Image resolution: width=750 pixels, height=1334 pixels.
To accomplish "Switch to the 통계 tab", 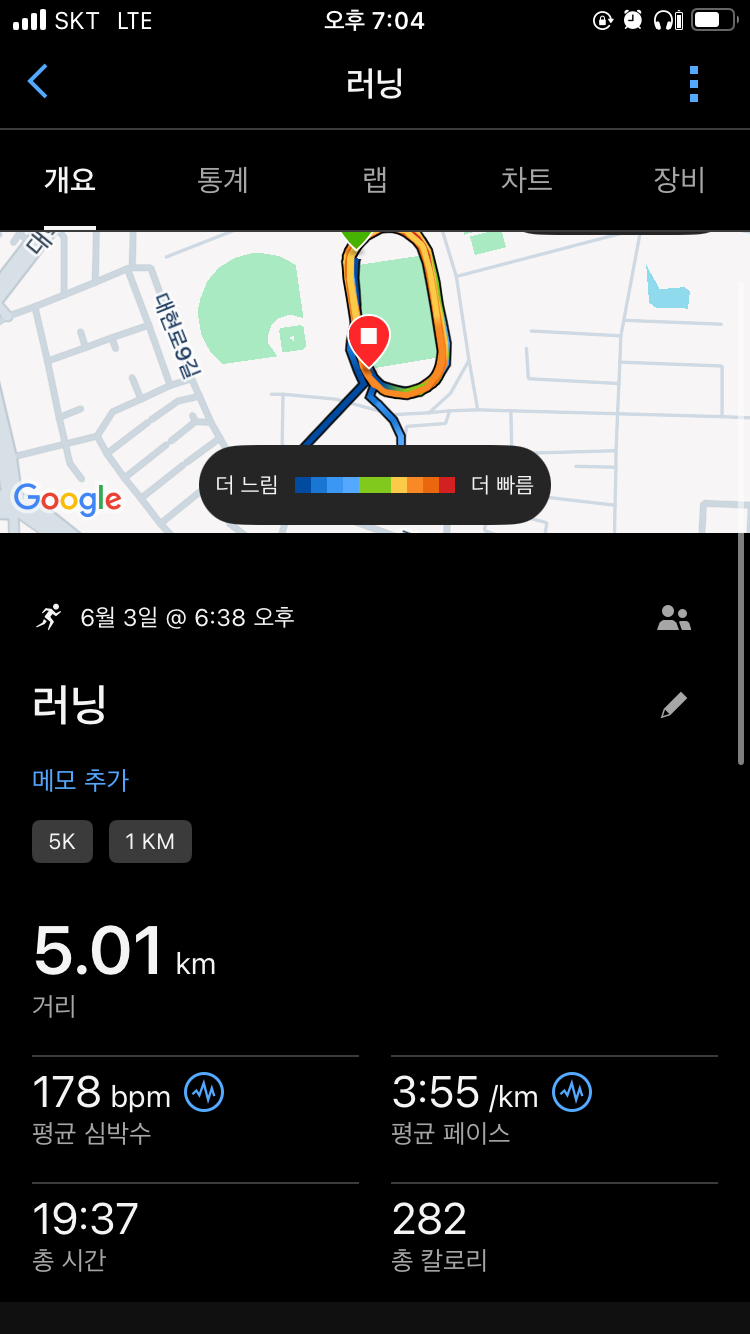I will point(223,180).
